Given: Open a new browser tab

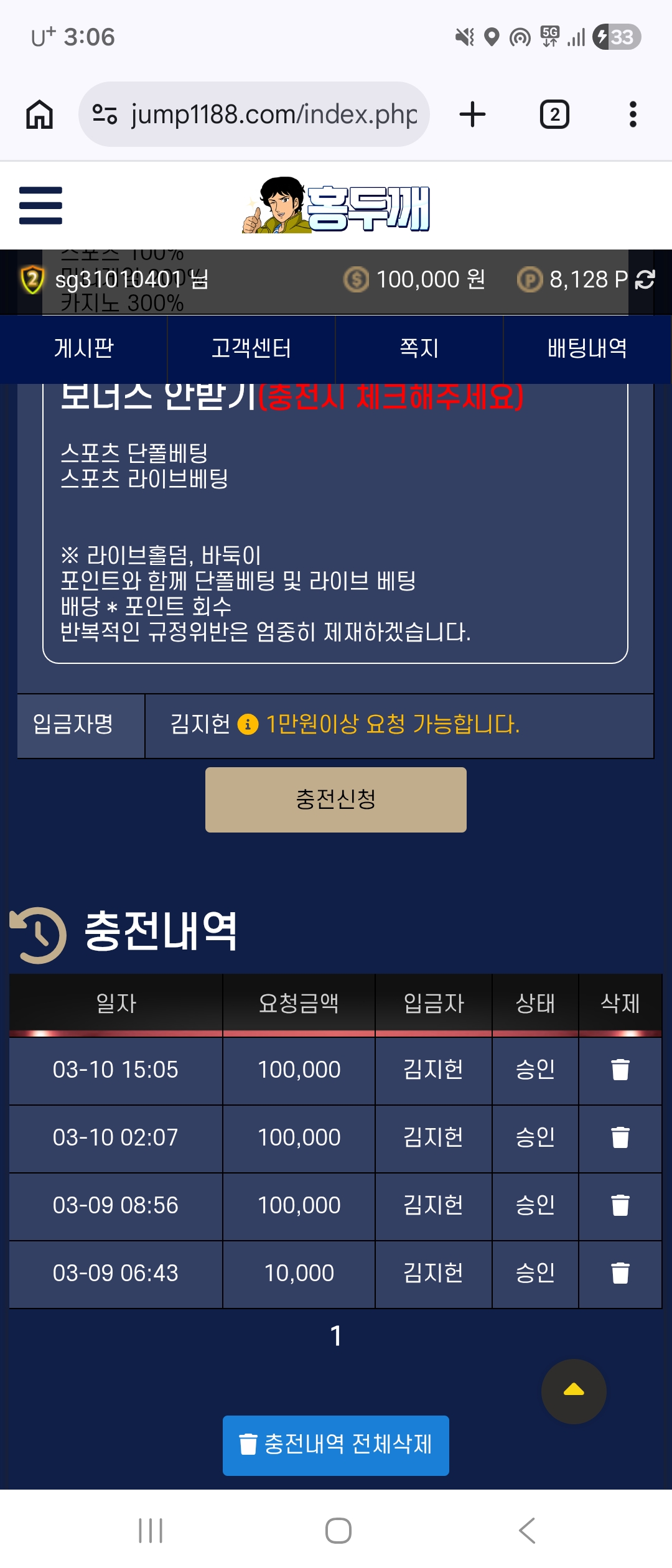Looking at the screenshot, I should [x=472, y=114].
